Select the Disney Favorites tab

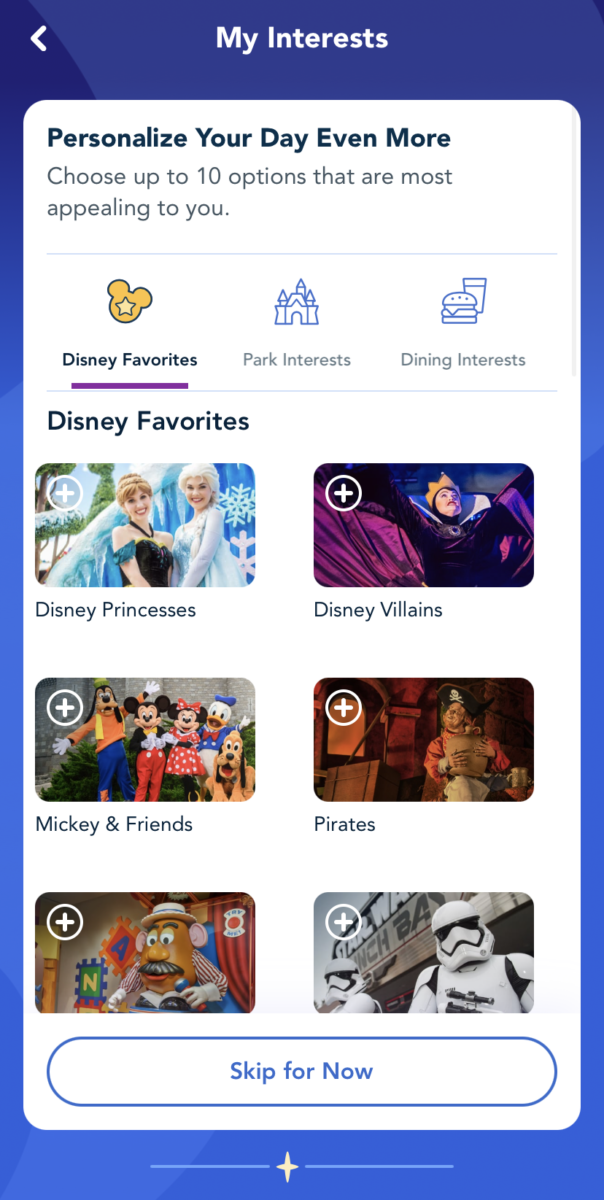coord(130,326)
